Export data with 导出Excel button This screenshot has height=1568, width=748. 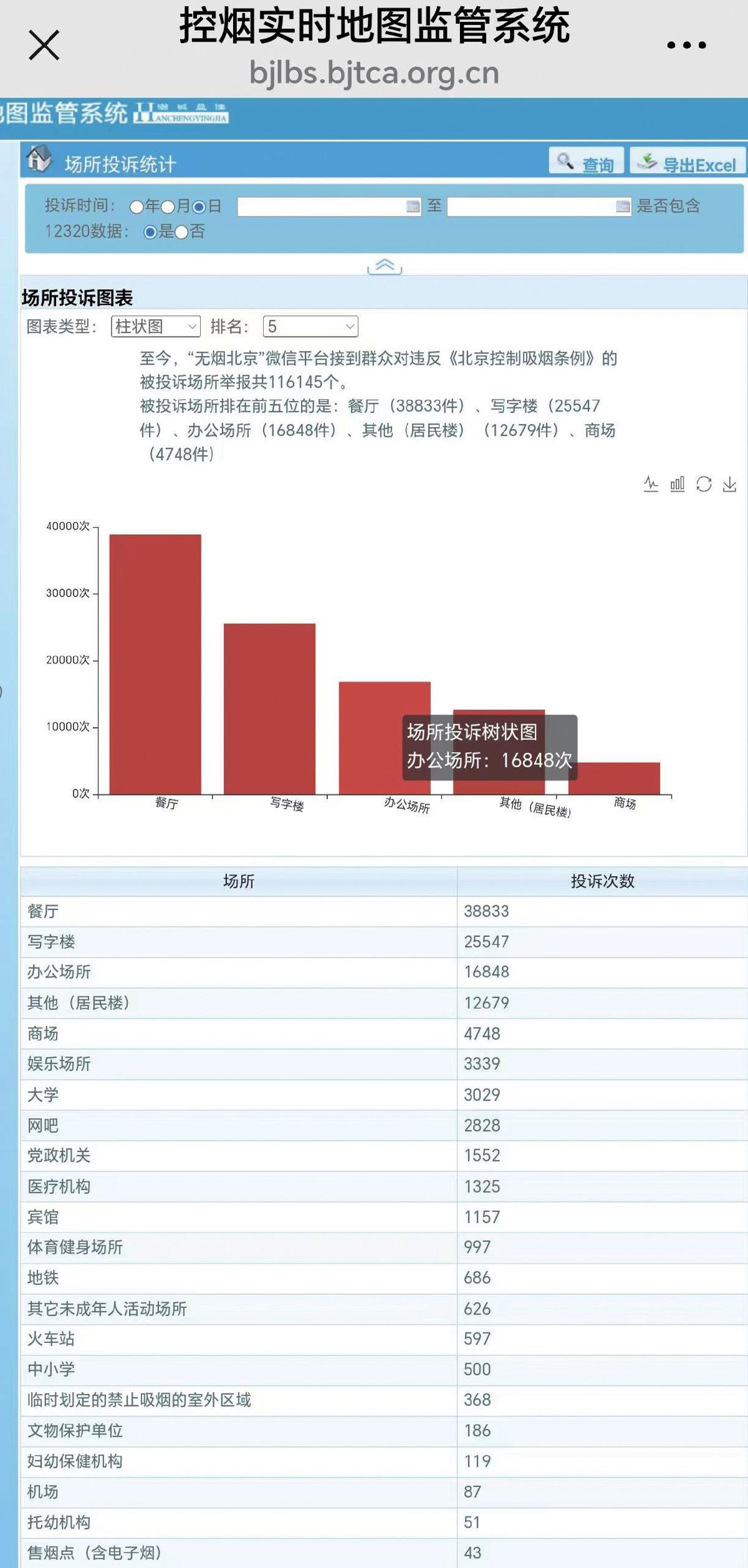(688, 163)
